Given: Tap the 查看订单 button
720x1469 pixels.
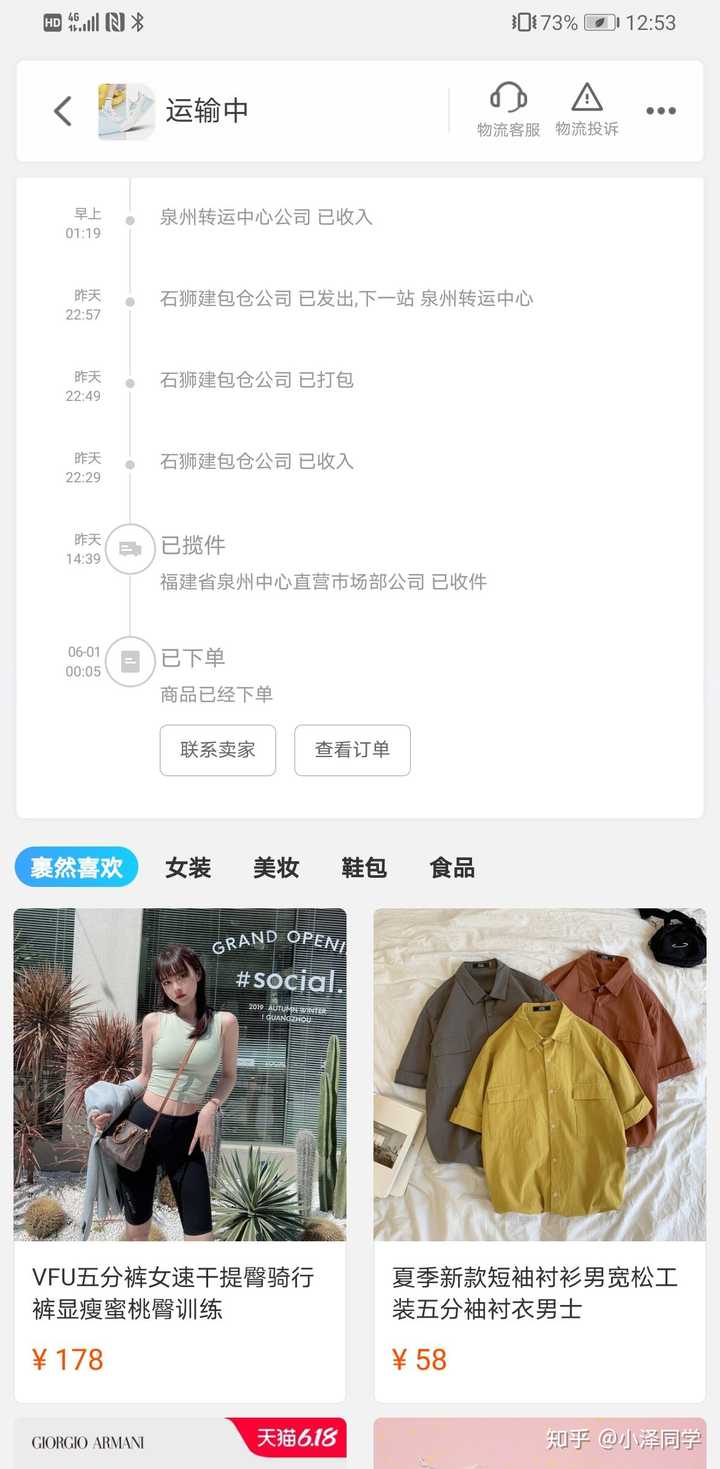Looking at the screenshot, I should (352, 750).
